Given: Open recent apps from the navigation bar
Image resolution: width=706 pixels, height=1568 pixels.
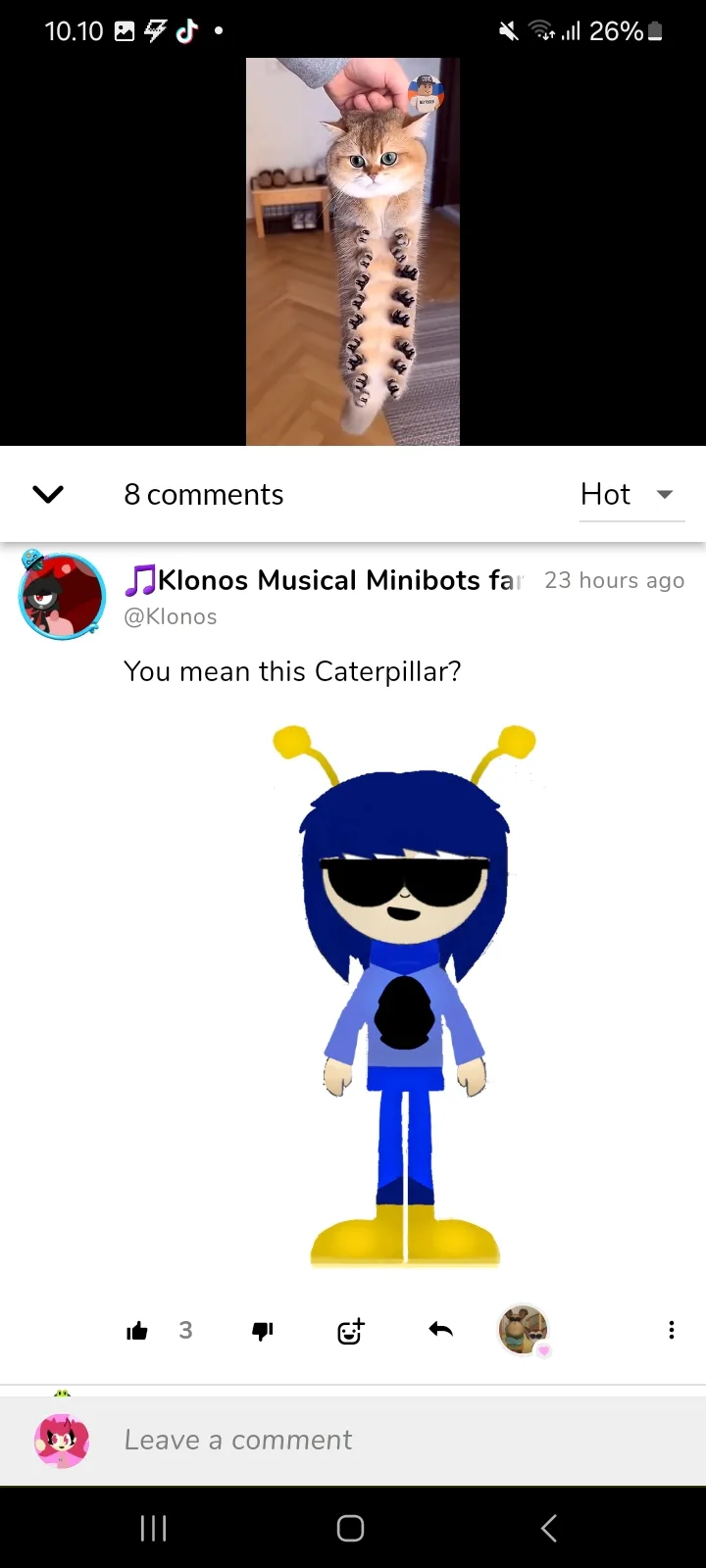Looking at the screenshot, I should 154,1528.
